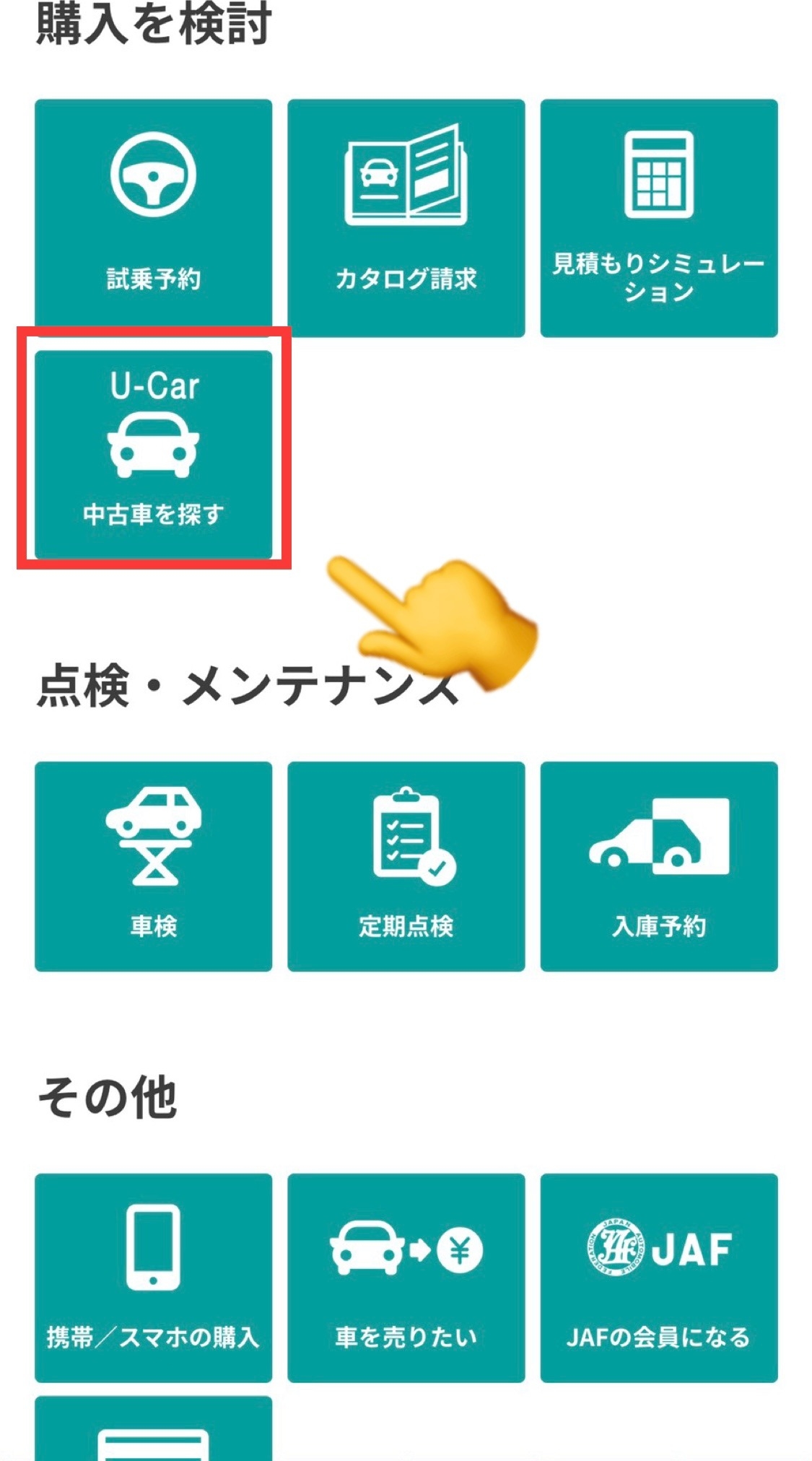This screenshot has height=1461, width=812.
Task: Open the 車検 inspection tile
Action: [153, 866]
